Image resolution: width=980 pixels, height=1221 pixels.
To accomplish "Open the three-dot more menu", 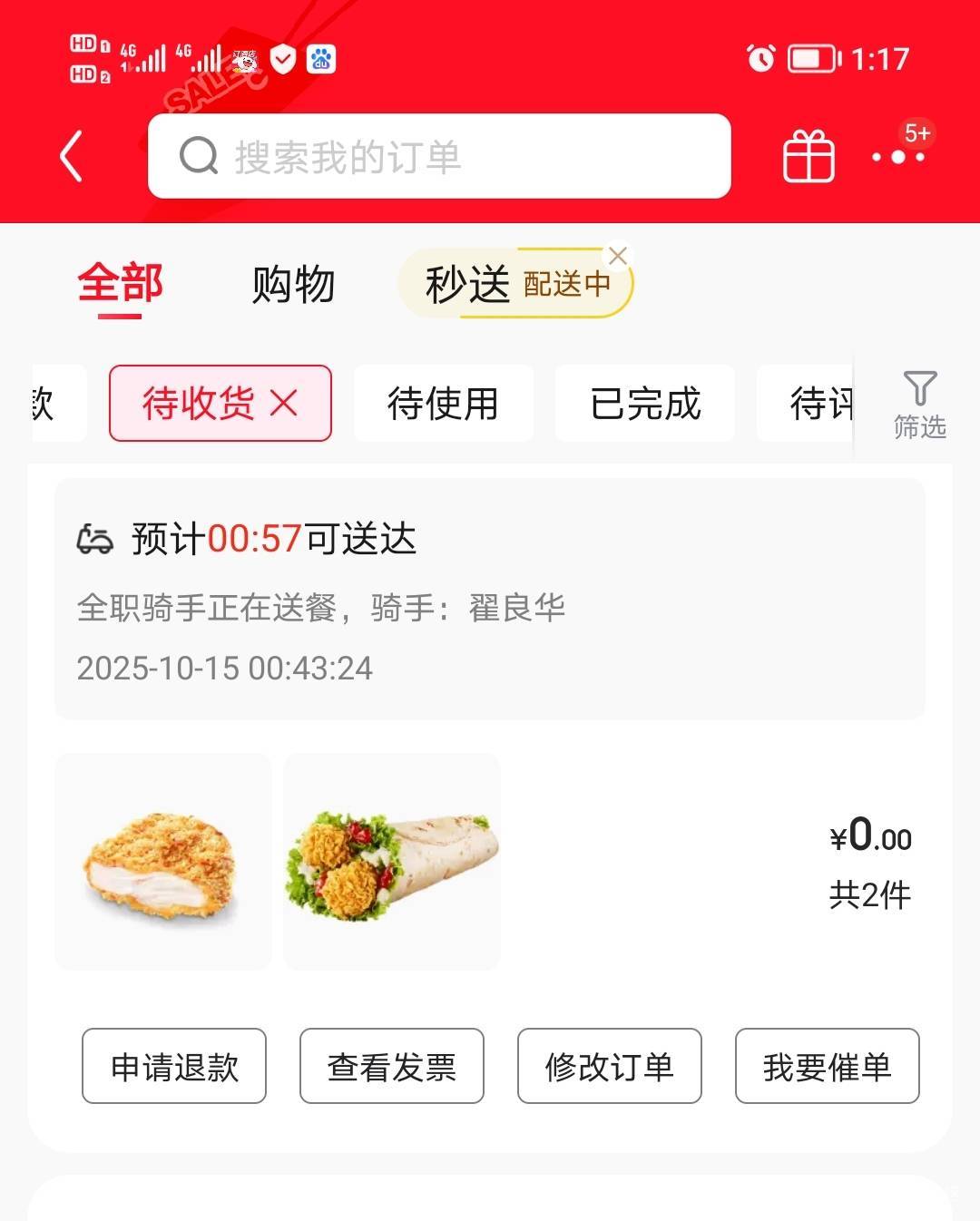I will click(x=897, y=157).
